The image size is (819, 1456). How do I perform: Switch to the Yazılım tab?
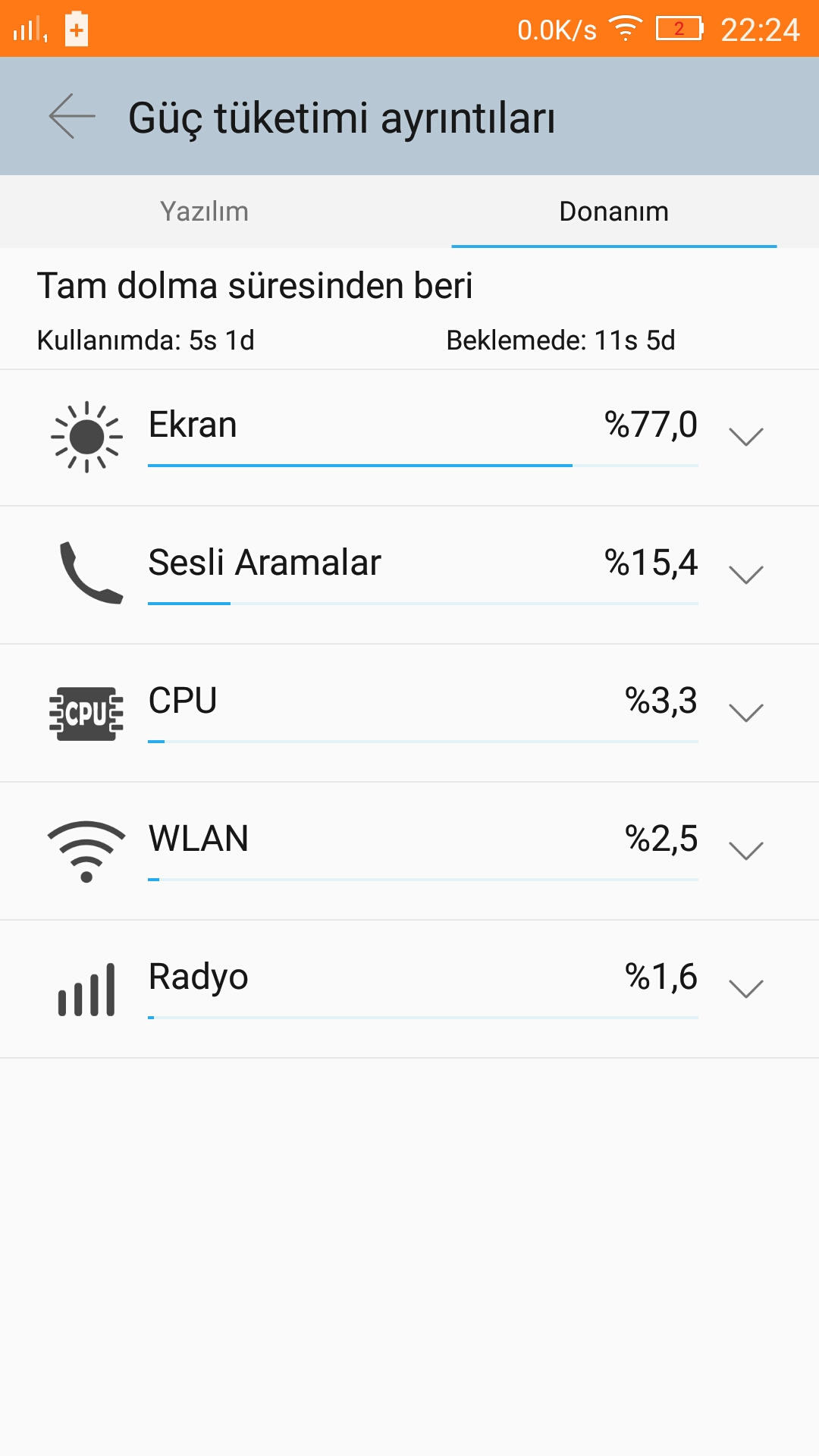204,212
